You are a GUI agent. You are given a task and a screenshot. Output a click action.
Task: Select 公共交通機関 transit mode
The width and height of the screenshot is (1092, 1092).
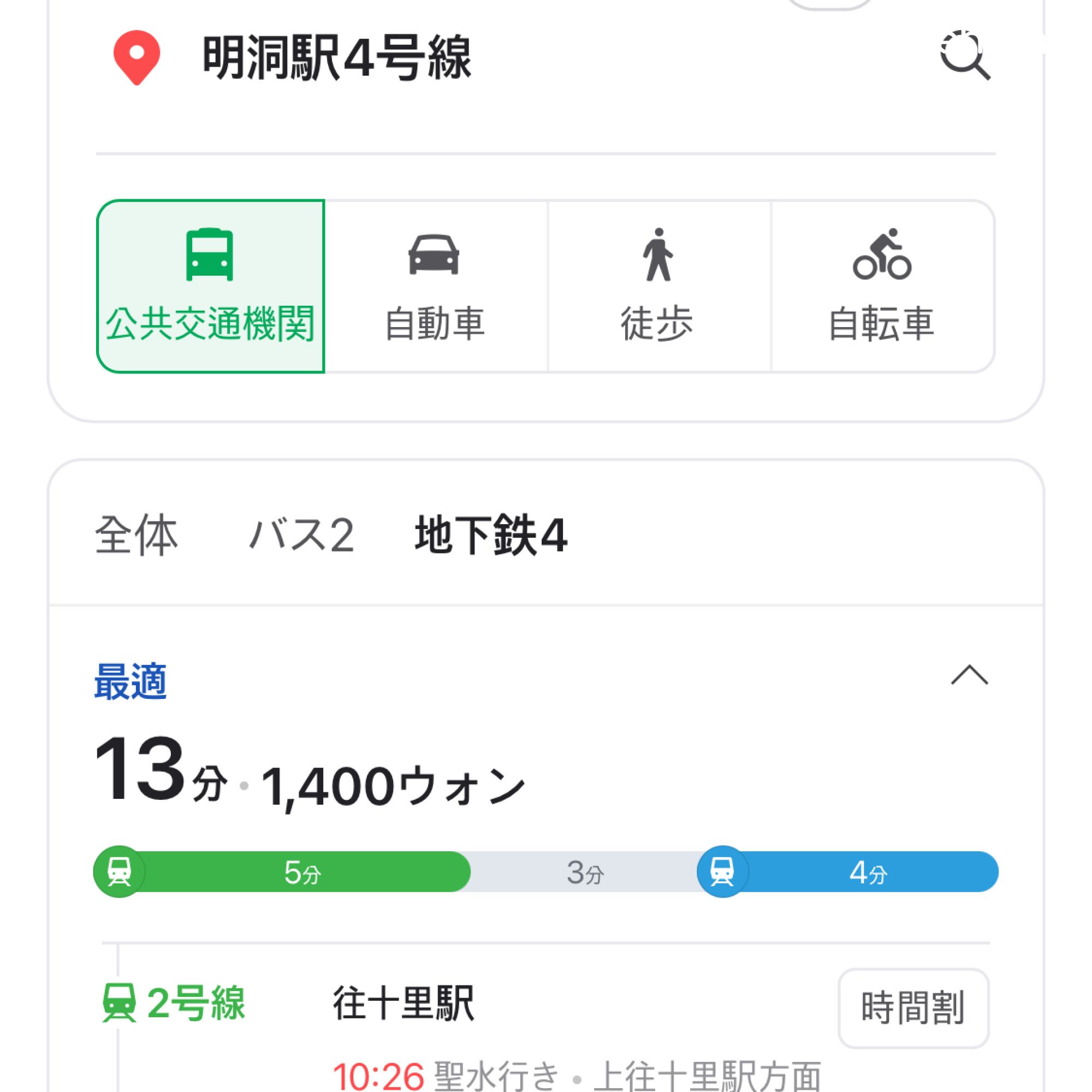[x=210, y=286]
